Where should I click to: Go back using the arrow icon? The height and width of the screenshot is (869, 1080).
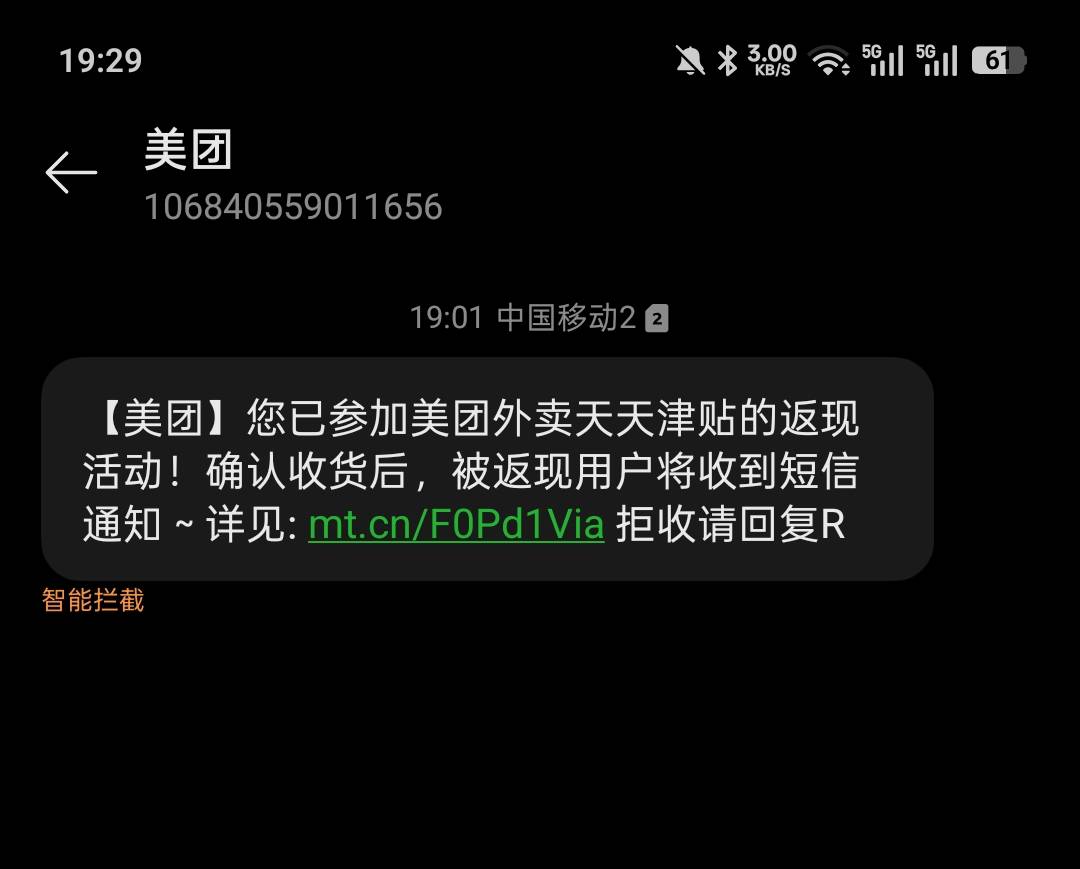click(71, 172)
